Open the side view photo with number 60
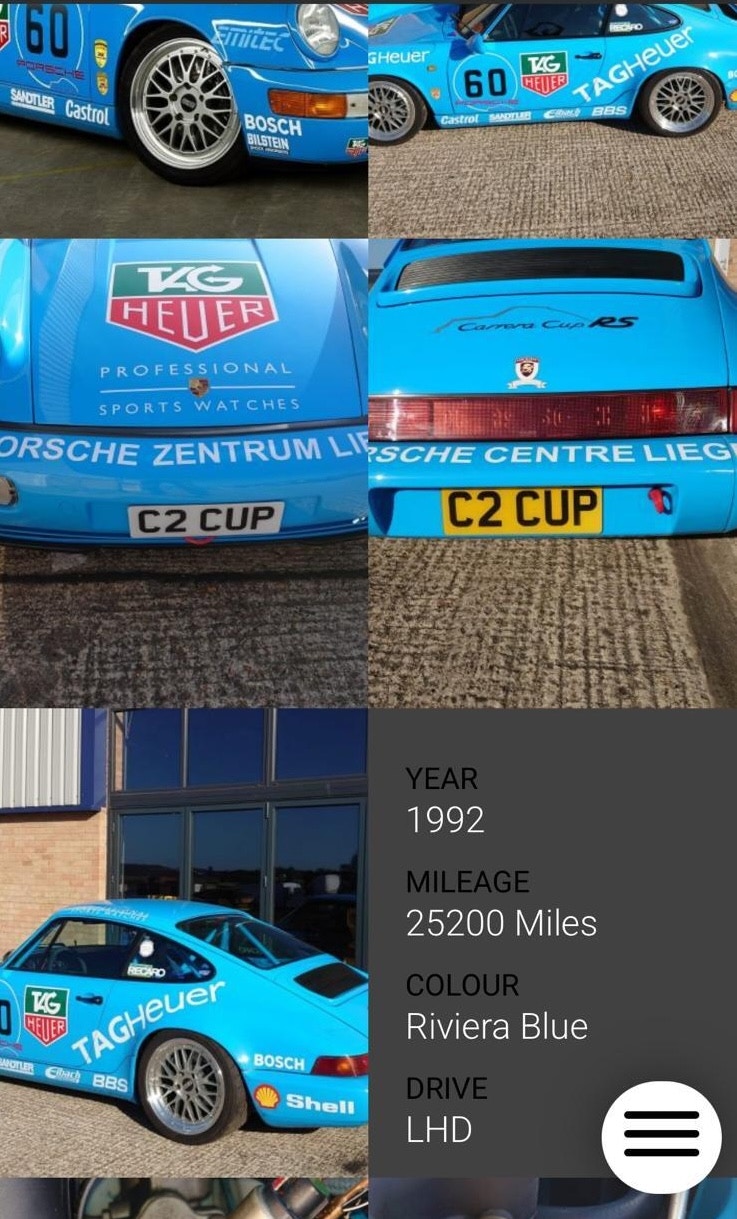 coord(553,119)
